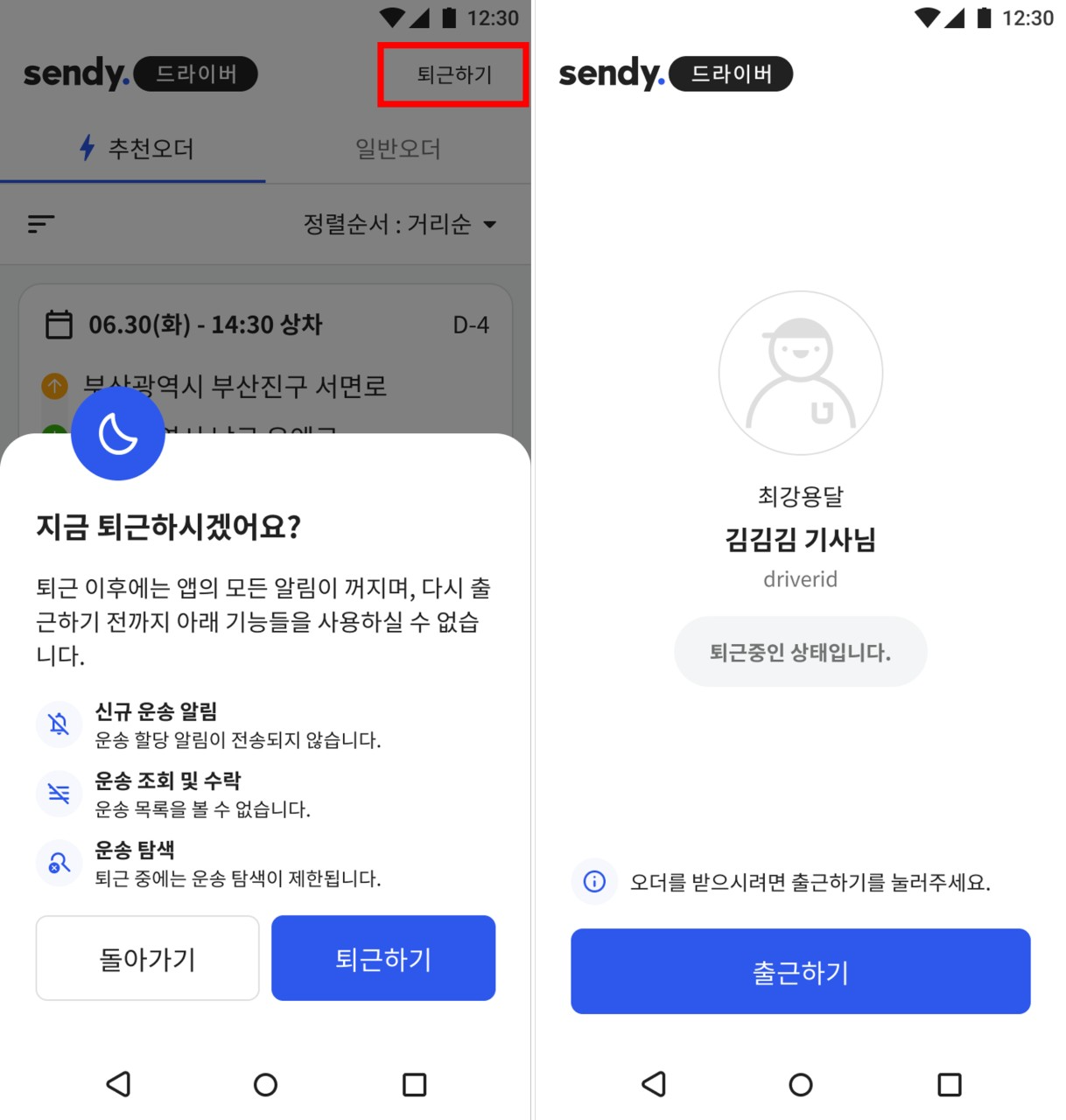
Task: Confirm with the blue 퇴근하기 dialog button
Action: pos(383,958)
